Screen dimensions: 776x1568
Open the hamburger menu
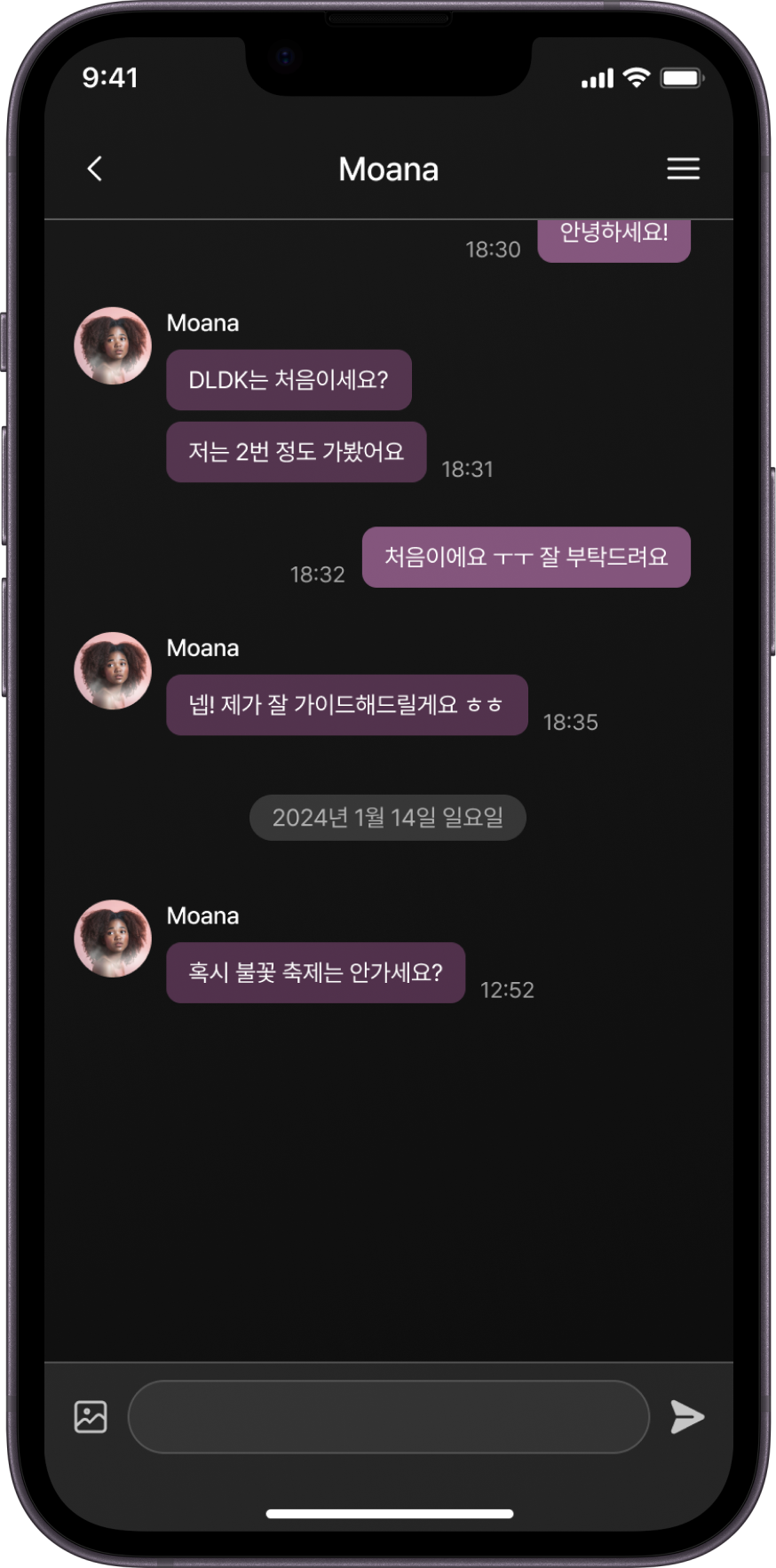click(x=683, y=169)
